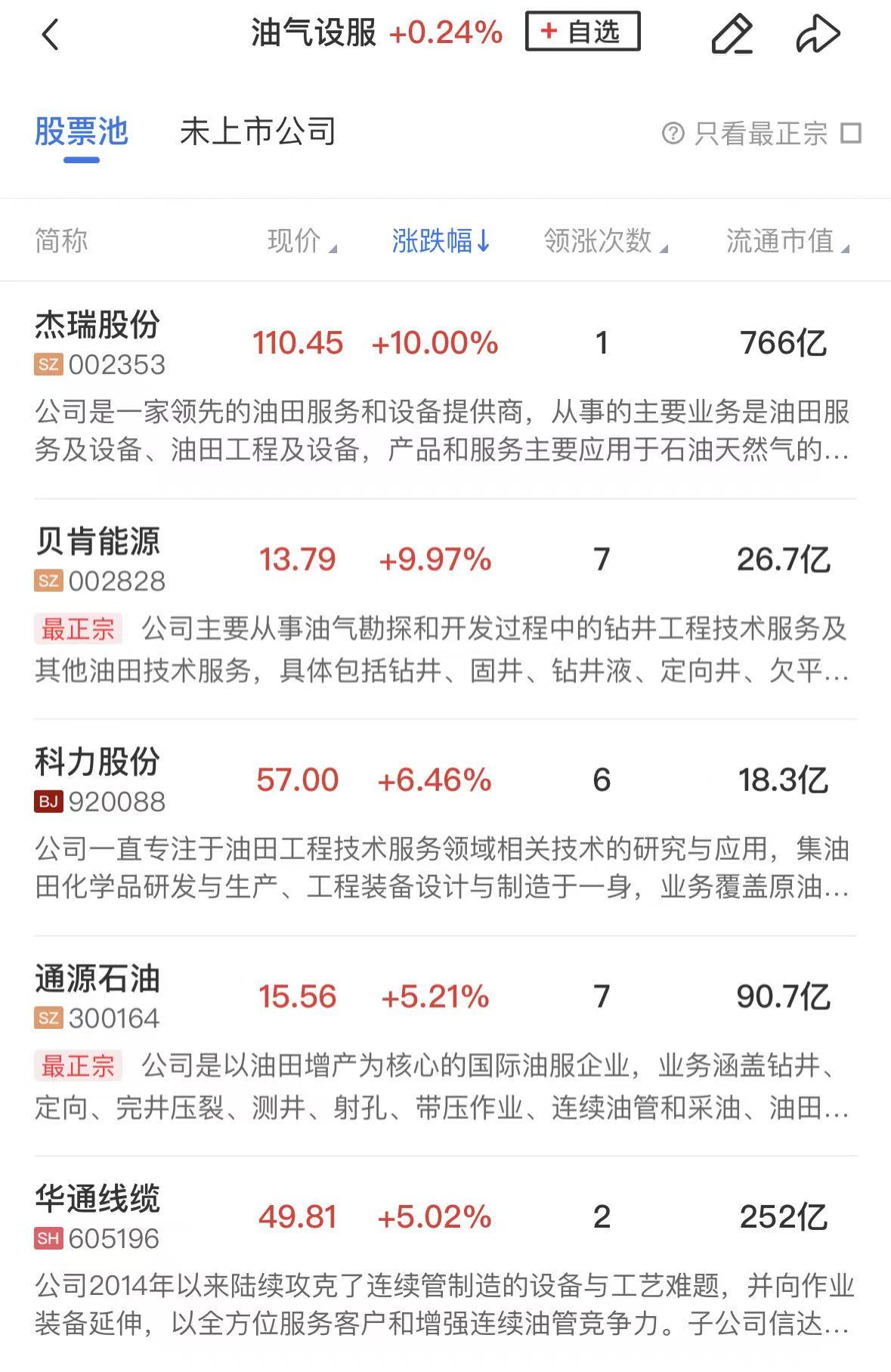View the 科力股份 stock page
891x1372 pixels.
[x=97, y=762]
